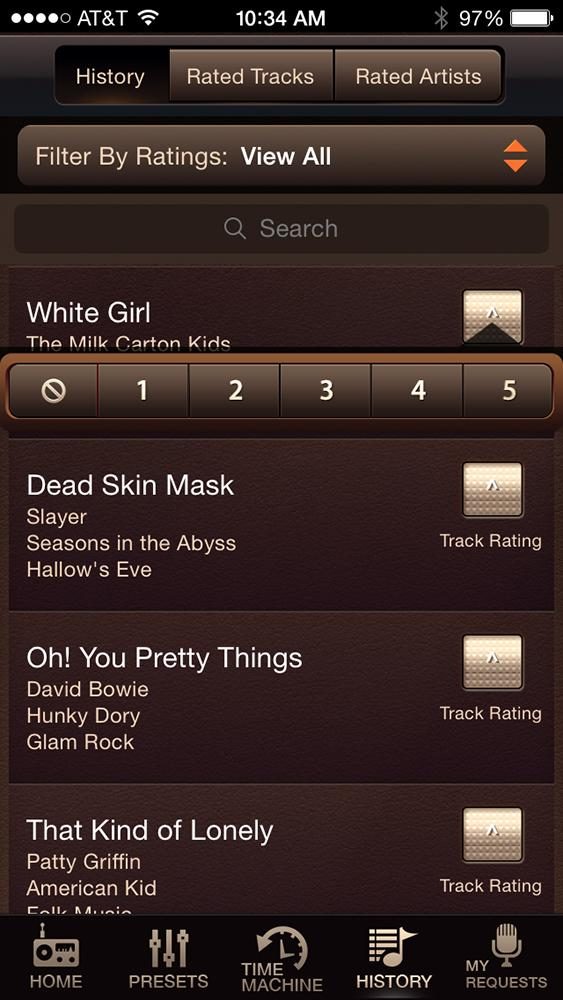The width and height of the screenshot is (563, 1000).
Task: Rate the track 5
Action: coord(508,391)
